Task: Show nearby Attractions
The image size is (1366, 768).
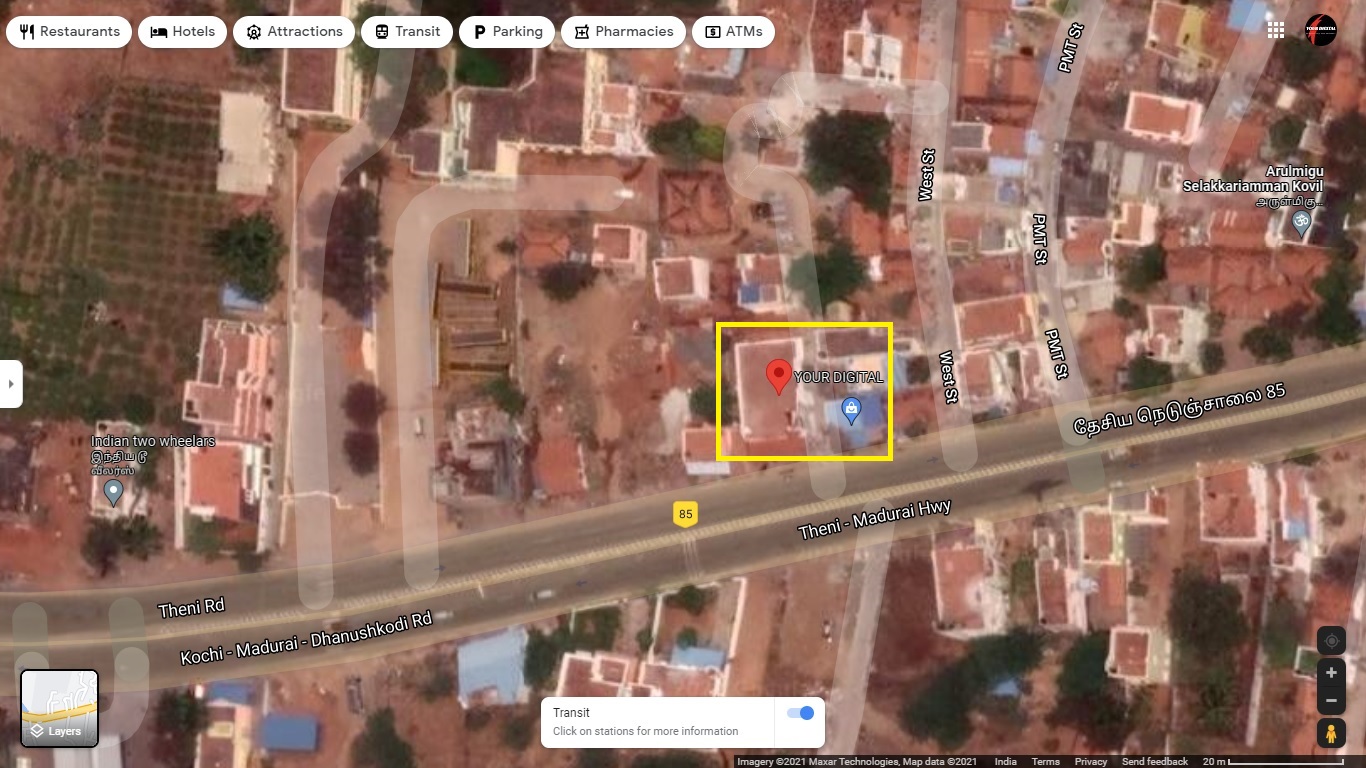Action: pyautogui.click(x=294, y=32)
